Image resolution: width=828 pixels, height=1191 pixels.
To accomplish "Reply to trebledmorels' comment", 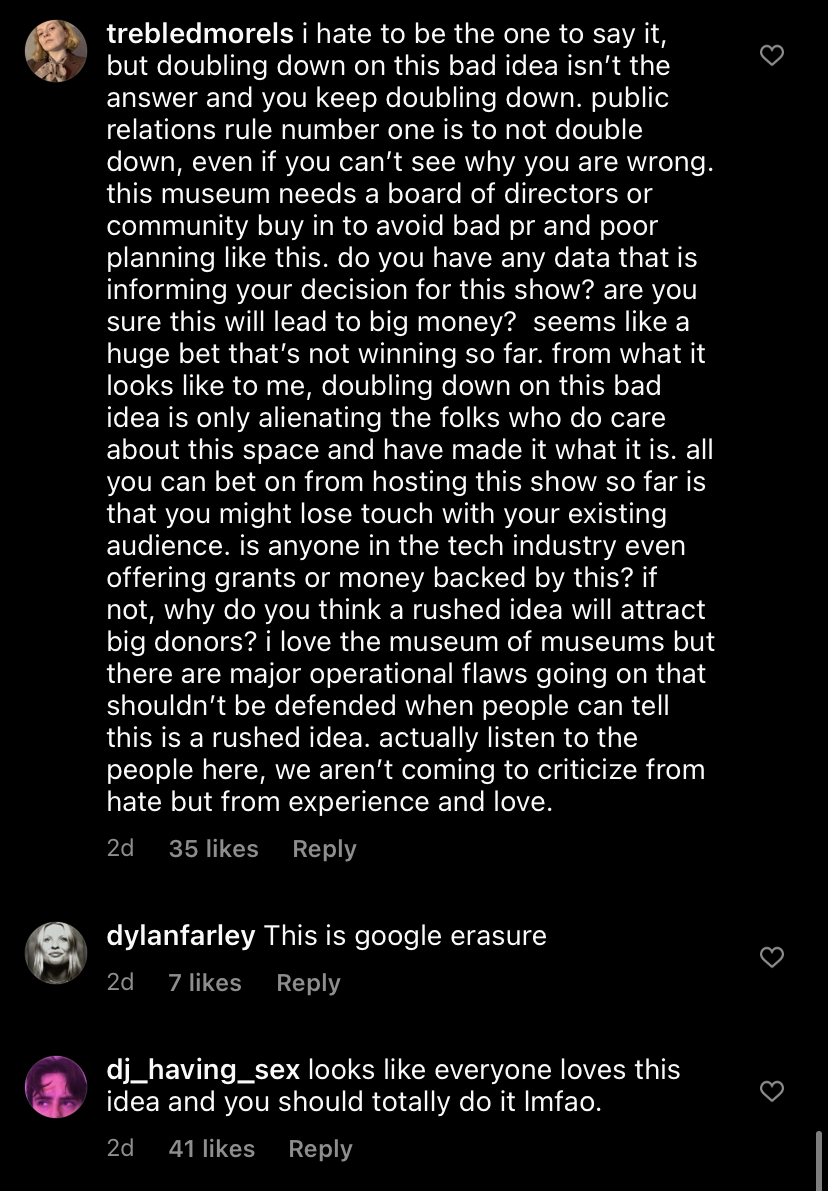I will coord(324,849).
